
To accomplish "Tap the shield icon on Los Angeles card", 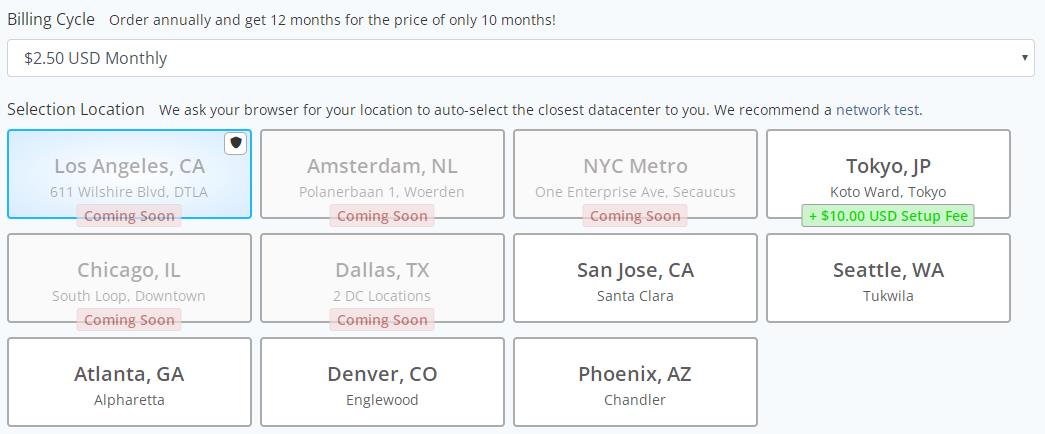I will (x=236, y=143).
